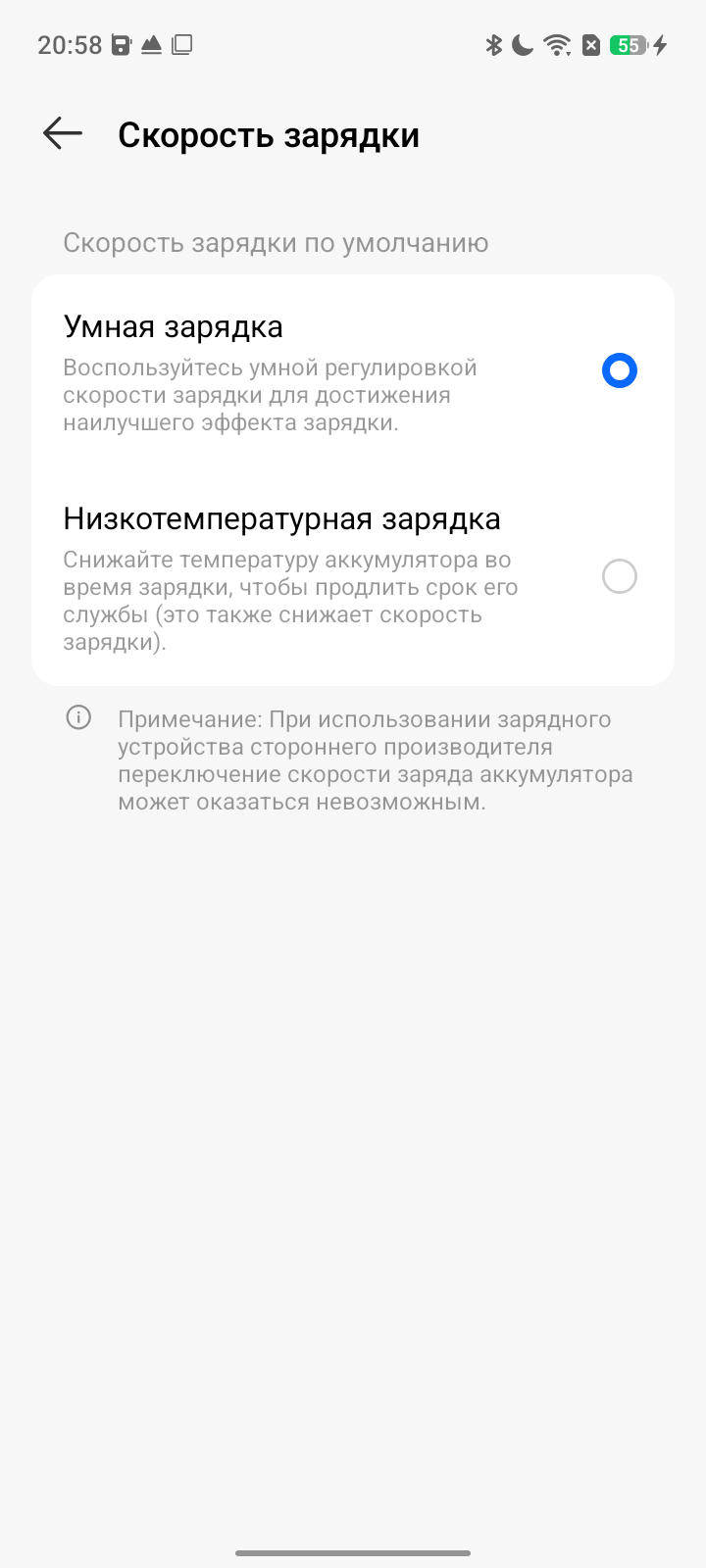Choose Низкотемпературная зарядка charging mode

(x=619, y=576)
